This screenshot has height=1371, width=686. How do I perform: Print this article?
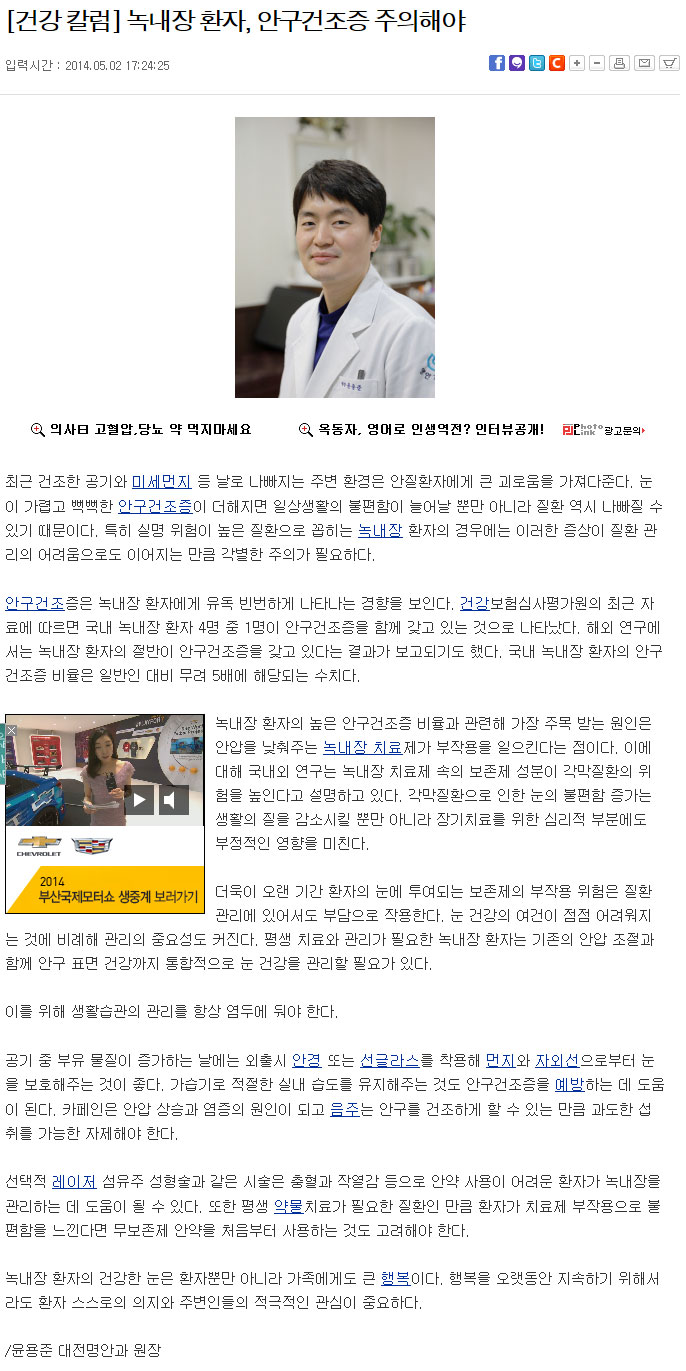pos(620,63)
